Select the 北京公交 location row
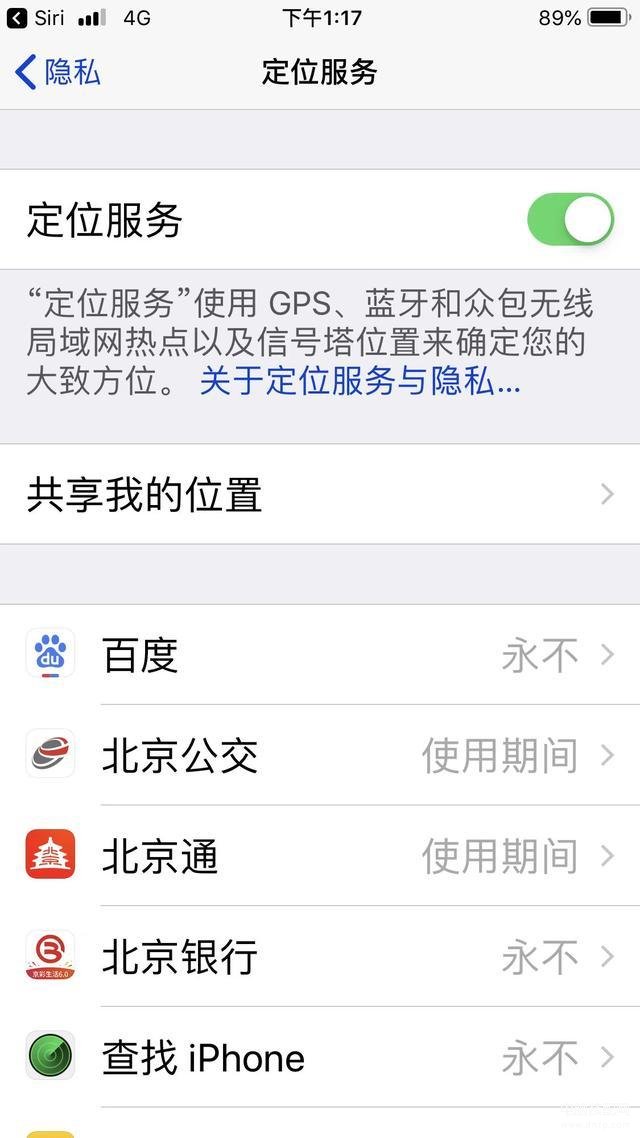This screenshot has height=1138, width=640. pos(320,756)
